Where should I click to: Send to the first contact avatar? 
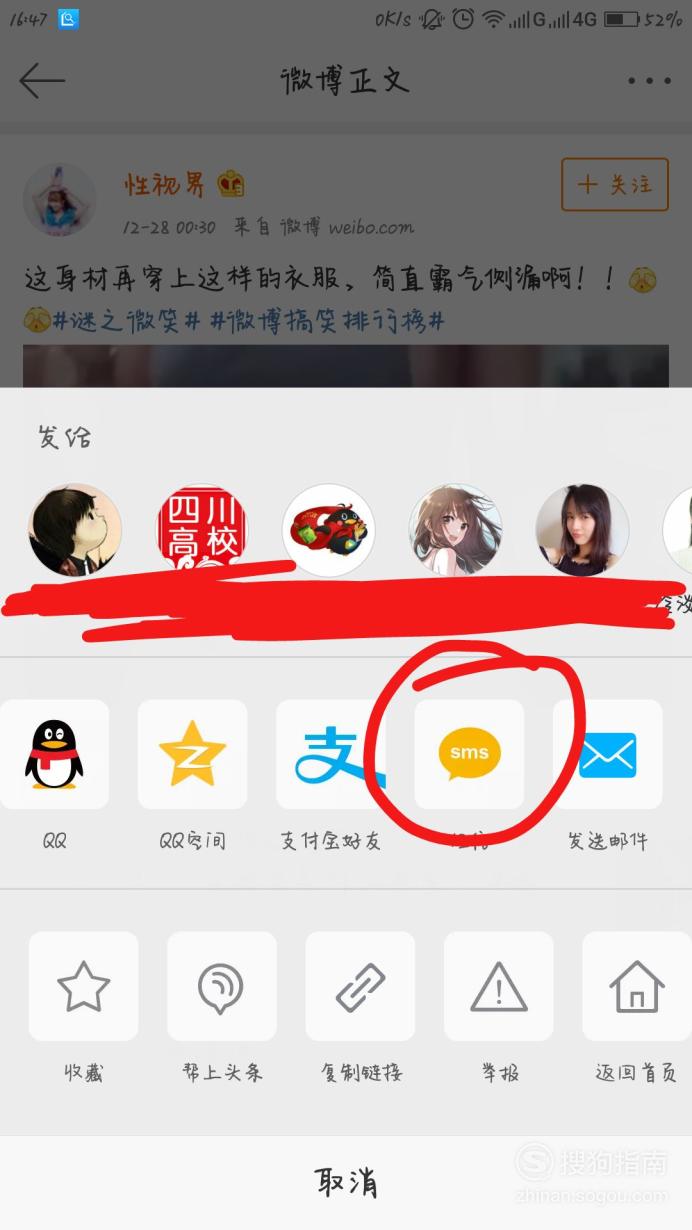click(75, 530)
